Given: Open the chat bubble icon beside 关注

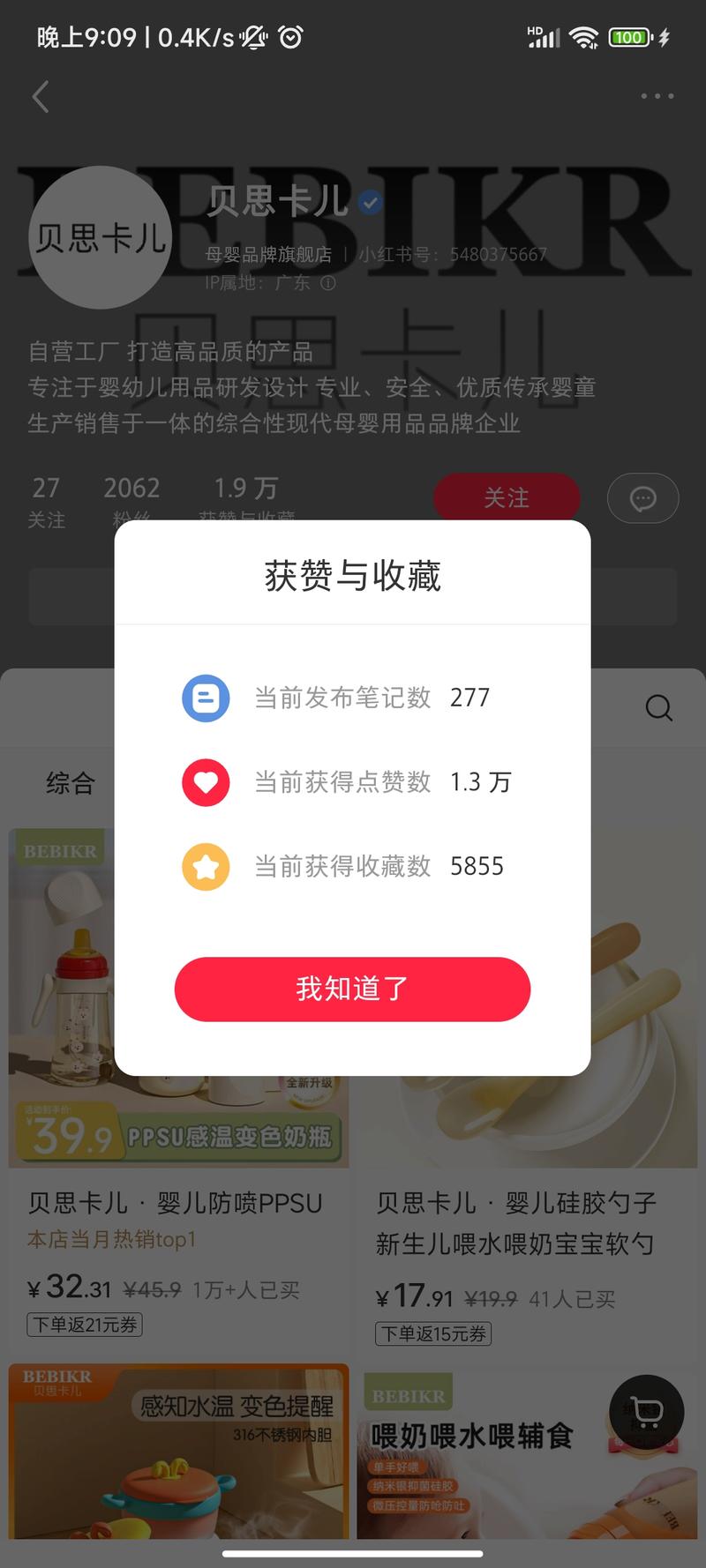Looking at the screenshot, I should tap(642, 497).
